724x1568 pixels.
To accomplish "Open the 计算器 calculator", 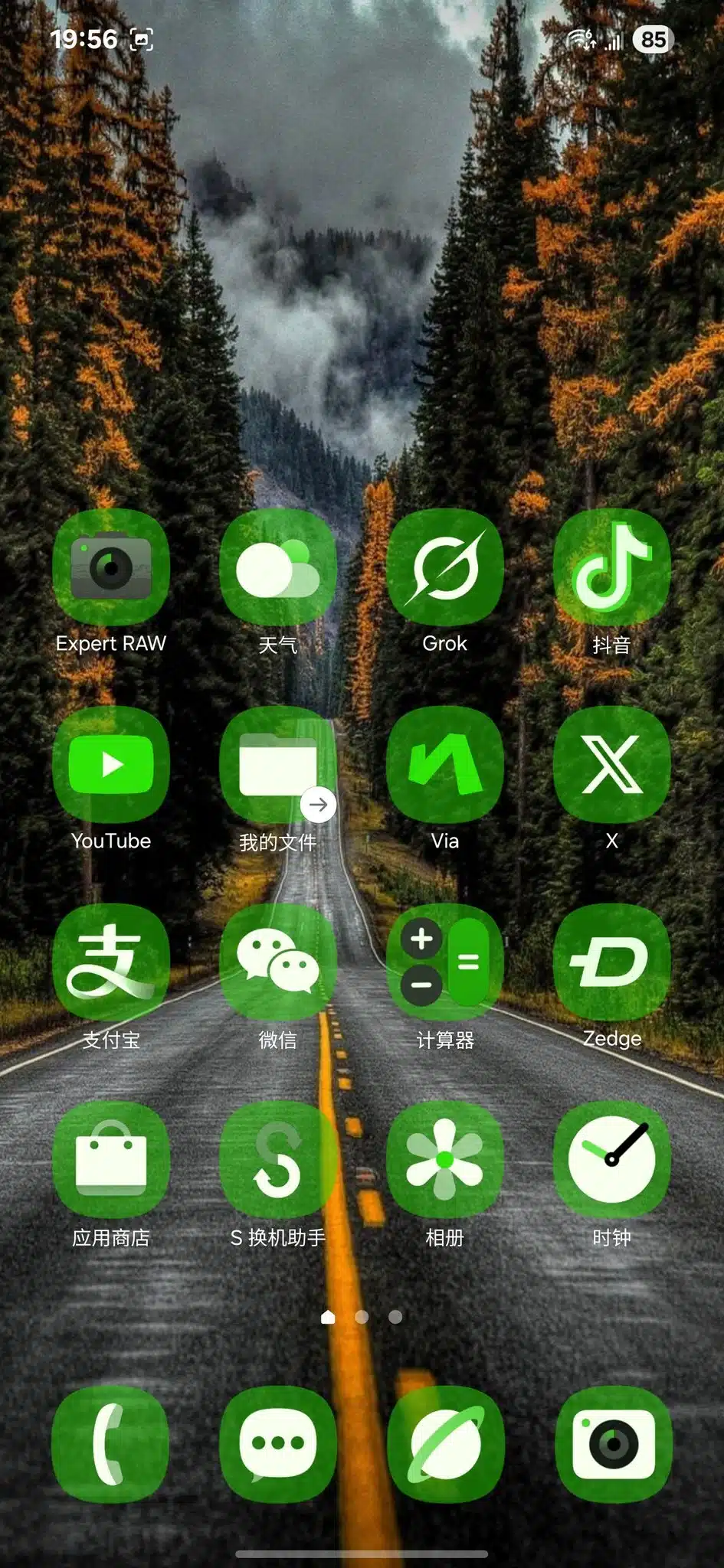I will tap(444, 962).
